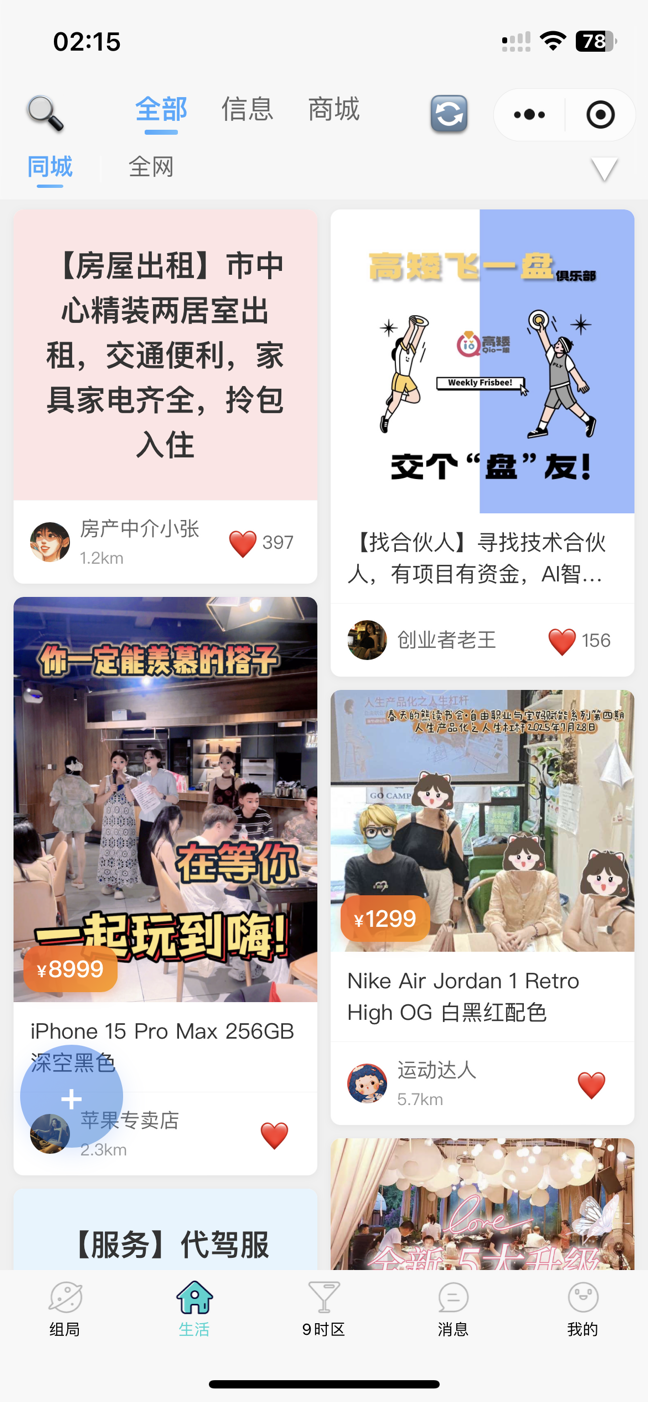This screenshot has height=1402, width=648.
Task: Select the 全网 filter tab
Action: pos(151,167)
